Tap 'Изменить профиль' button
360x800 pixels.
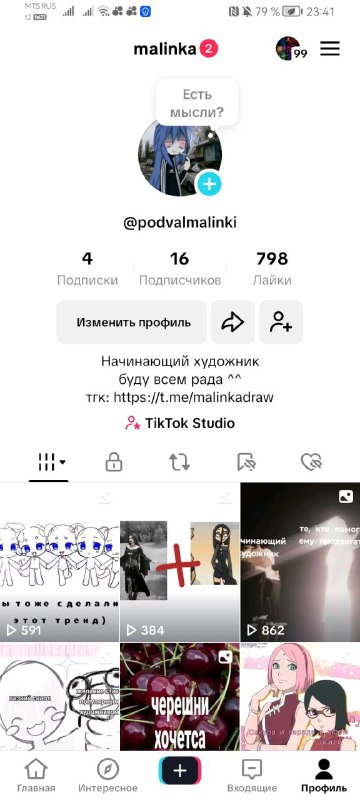tap(132, 322)
